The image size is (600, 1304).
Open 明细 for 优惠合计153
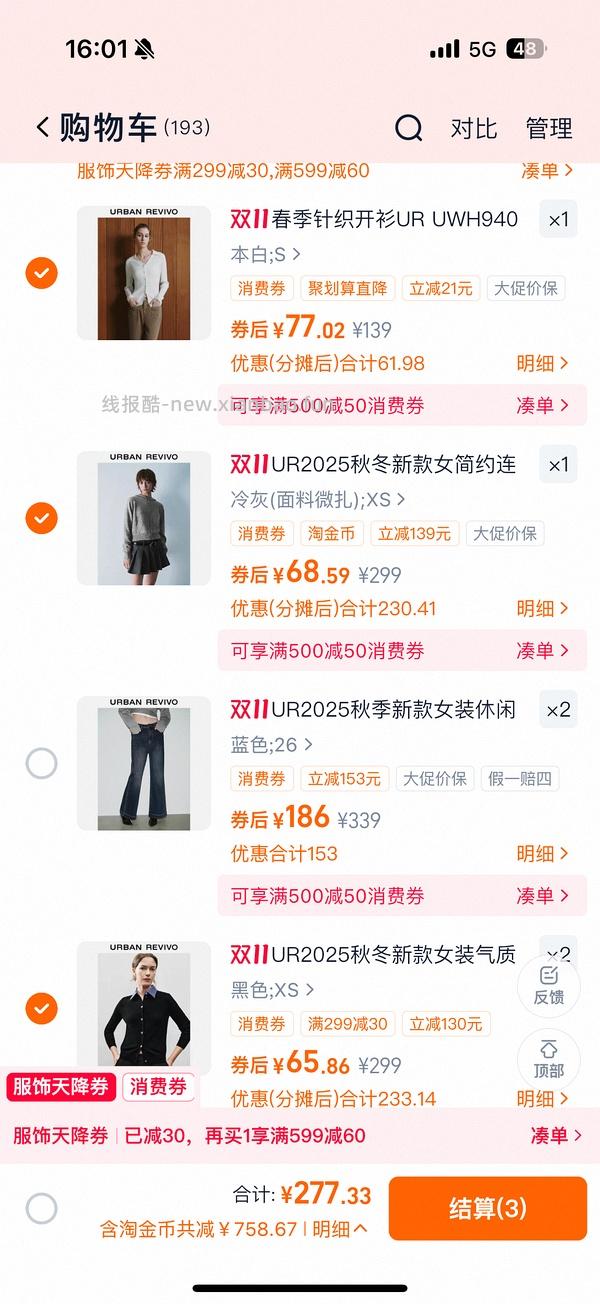click(x=542, y=853)
